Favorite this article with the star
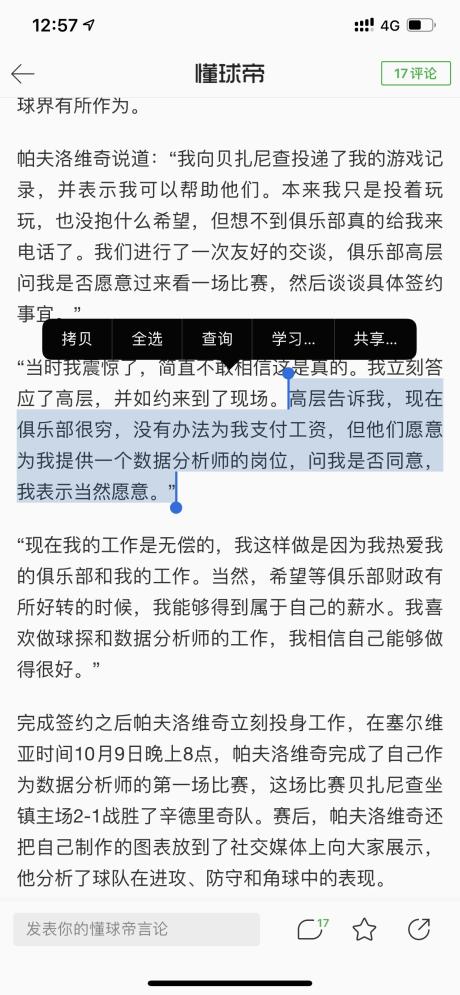460x995 pixels. click(364, 930)
